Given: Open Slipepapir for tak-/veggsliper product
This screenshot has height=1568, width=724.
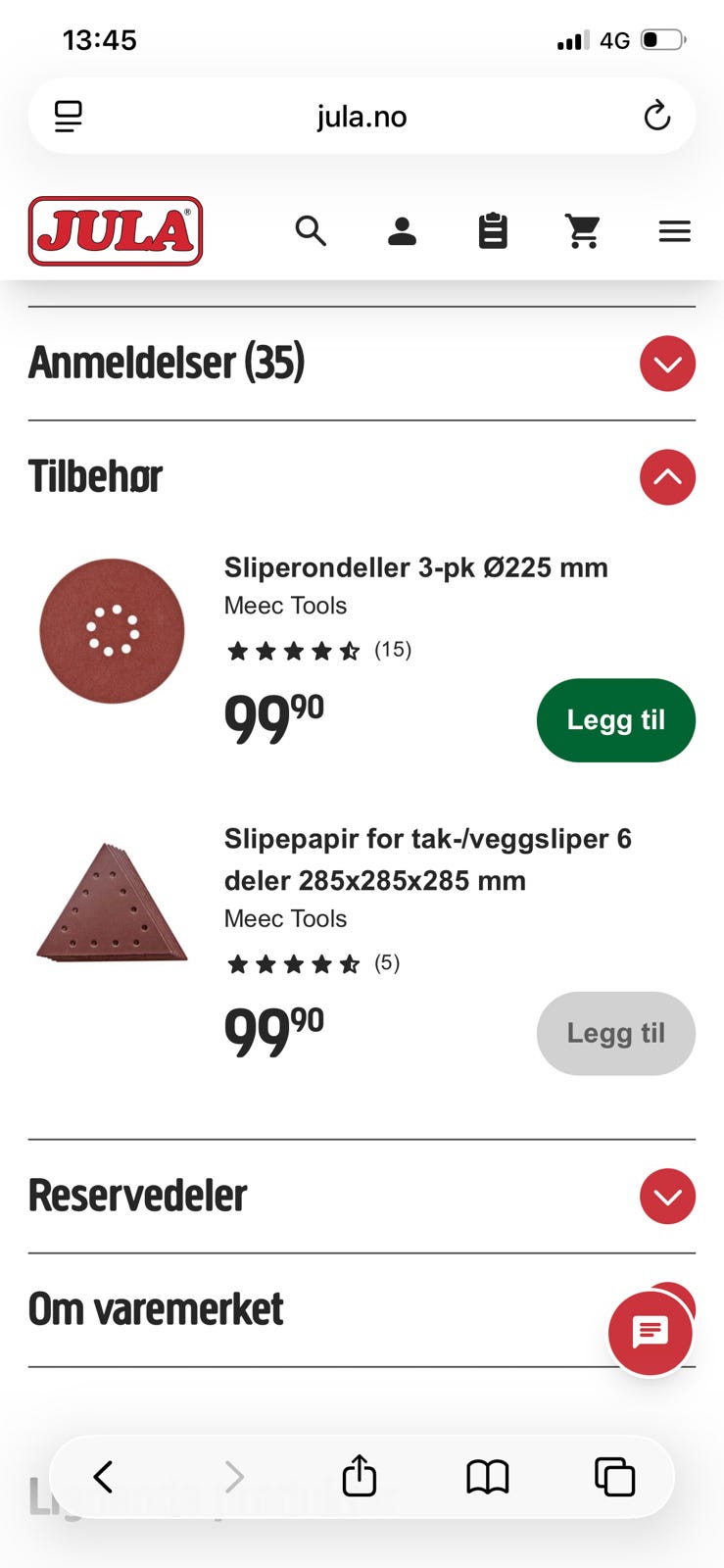Looking at the screenshot, I should pos(427,858).
